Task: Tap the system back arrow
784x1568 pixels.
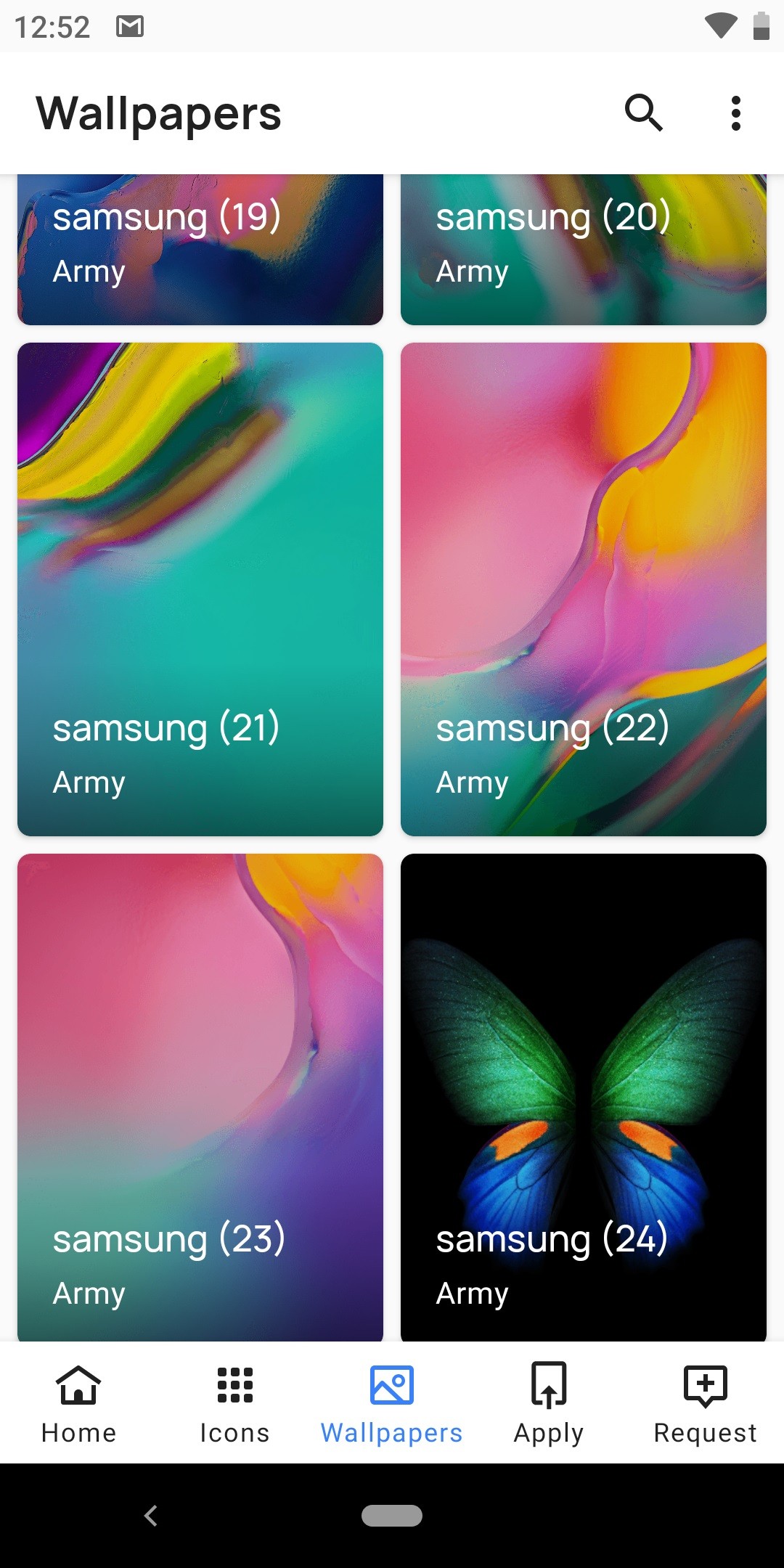Action: (151, 1516)
